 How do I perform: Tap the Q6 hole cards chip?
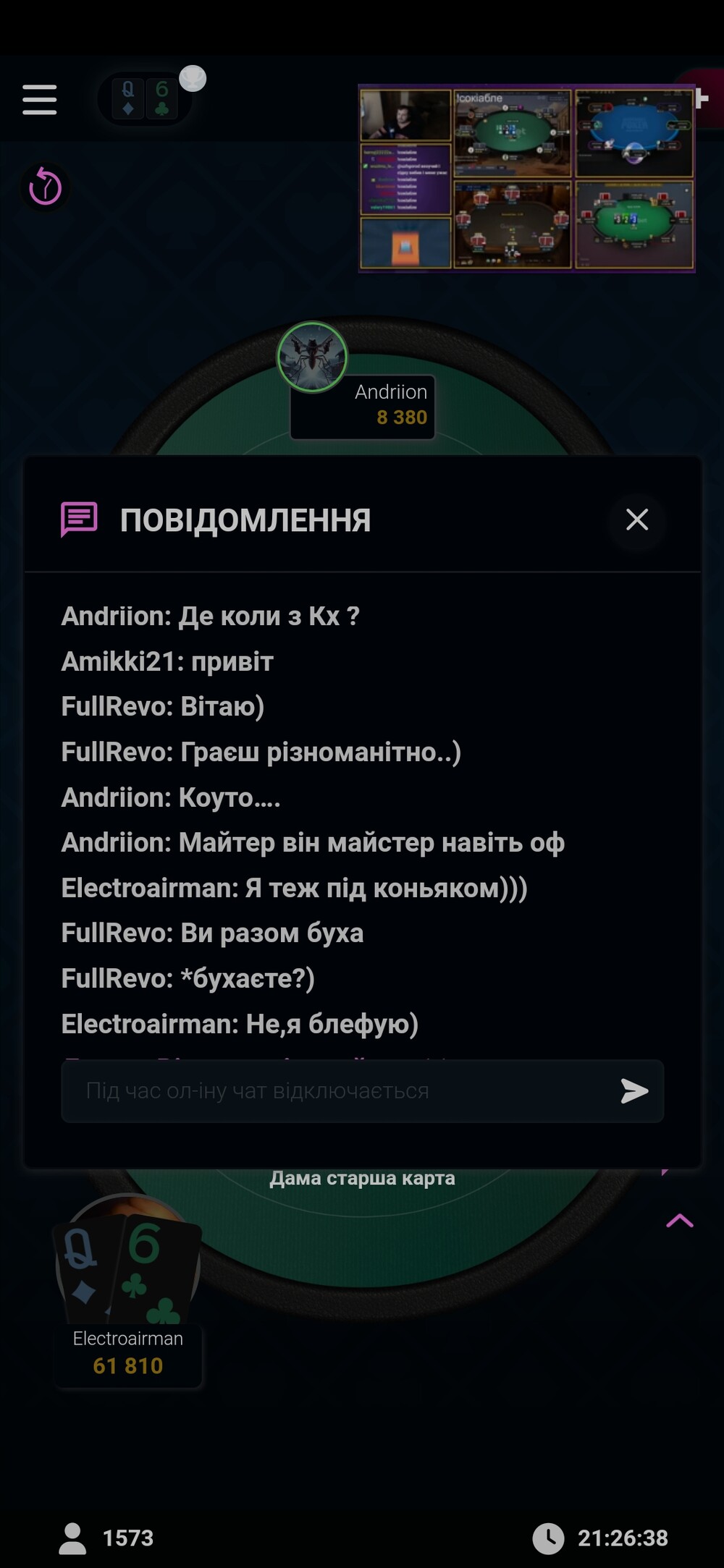point(145,99)
